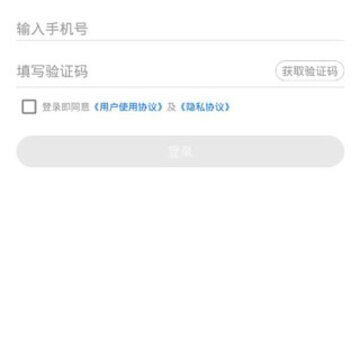Image resolution: width=360 pixels, height=360 pixels.
Task: Request a code with 获取验证码
Action: tap(310, 71)
